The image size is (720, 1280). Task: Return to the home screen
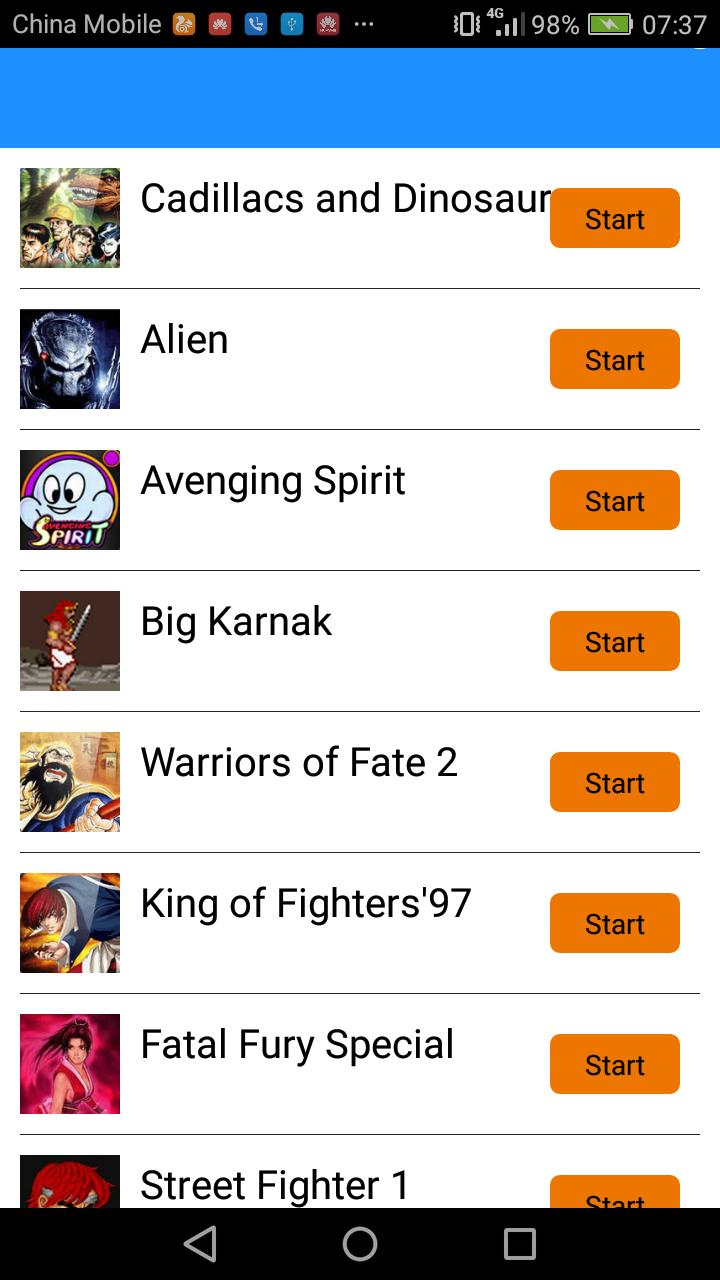360,1244
